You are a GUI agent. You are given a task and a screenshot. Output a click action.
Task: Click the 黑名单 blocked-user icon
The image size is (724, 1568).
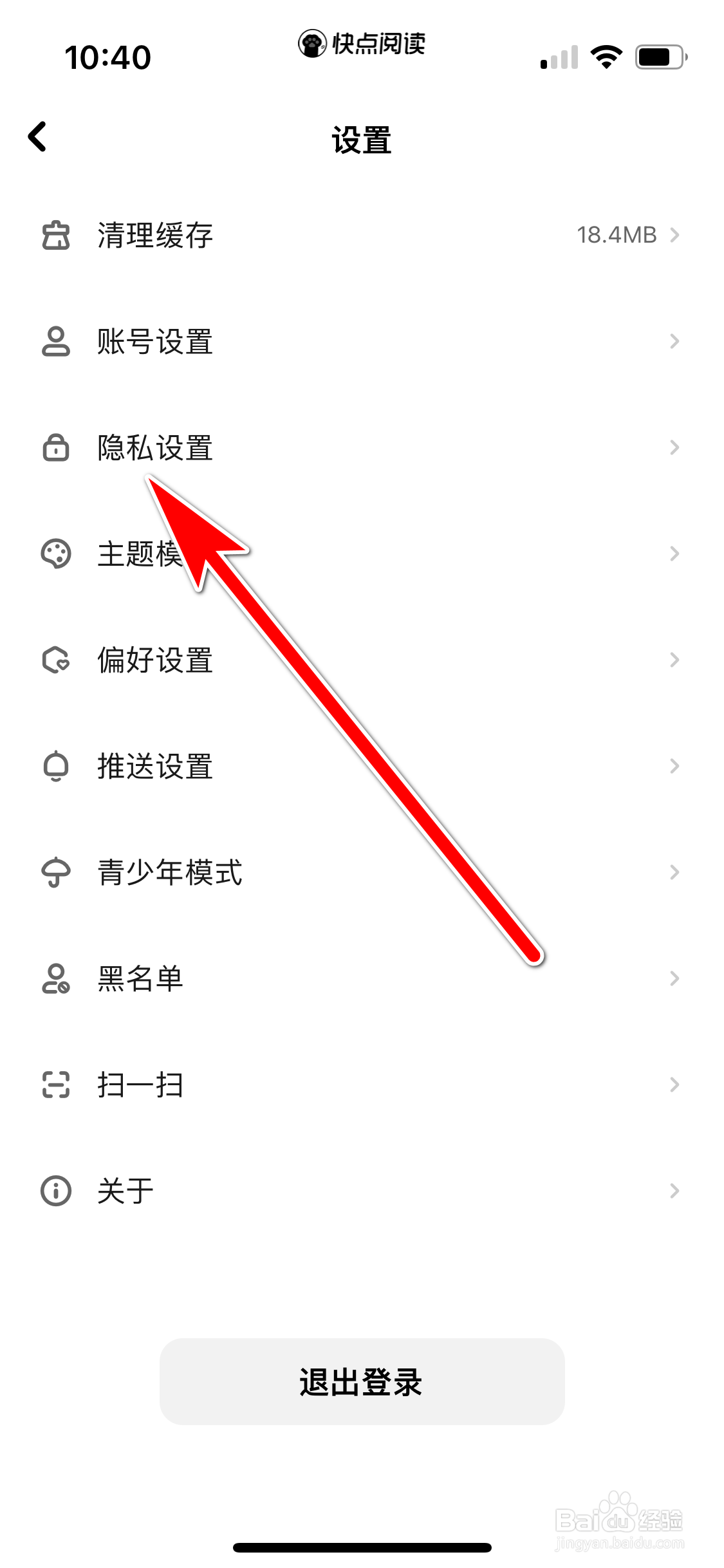(55, 978)
